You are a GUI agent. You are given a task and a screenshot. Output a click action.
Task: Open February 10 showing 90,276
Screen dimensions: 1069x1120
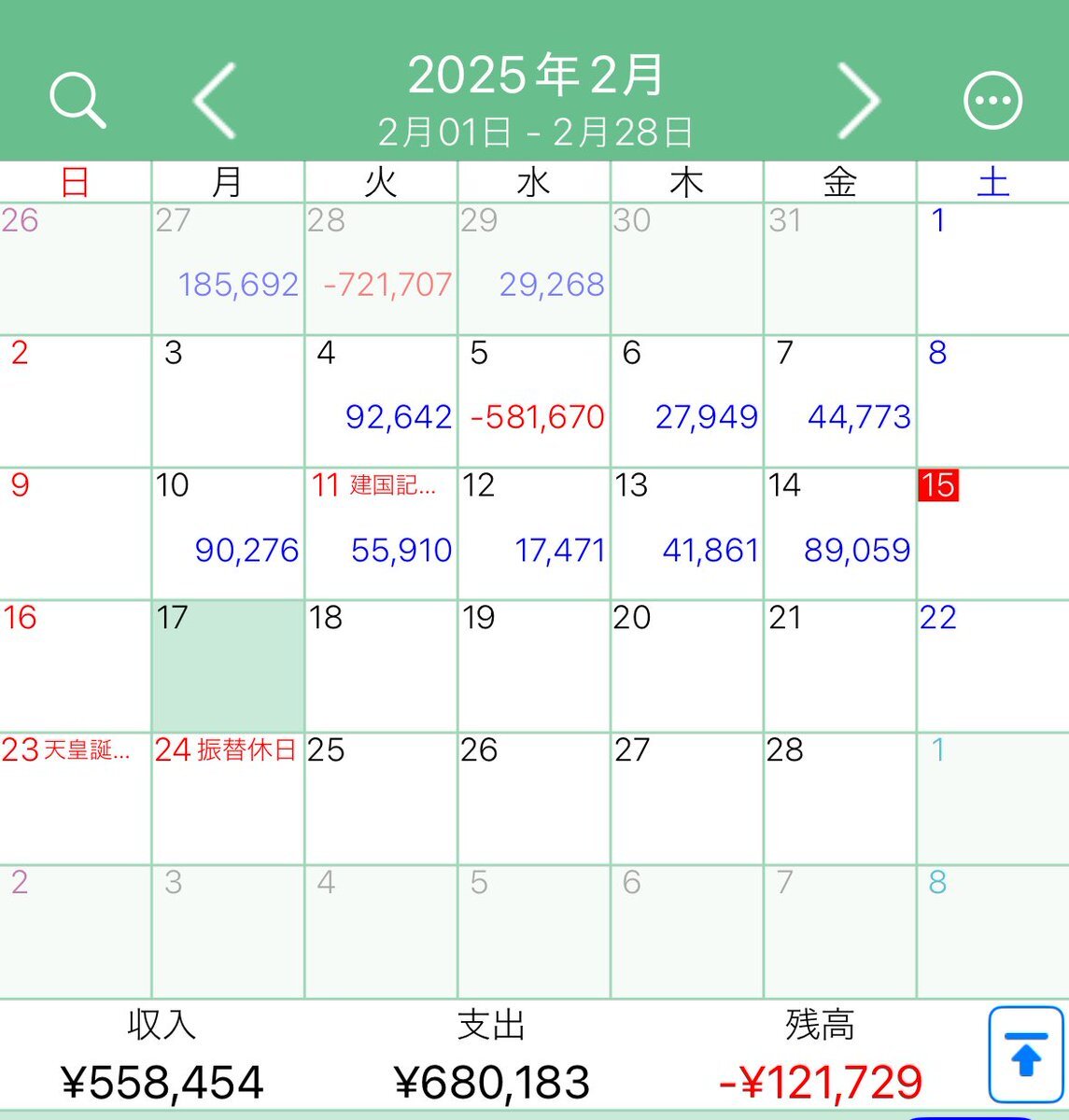[x=228, y=534]
